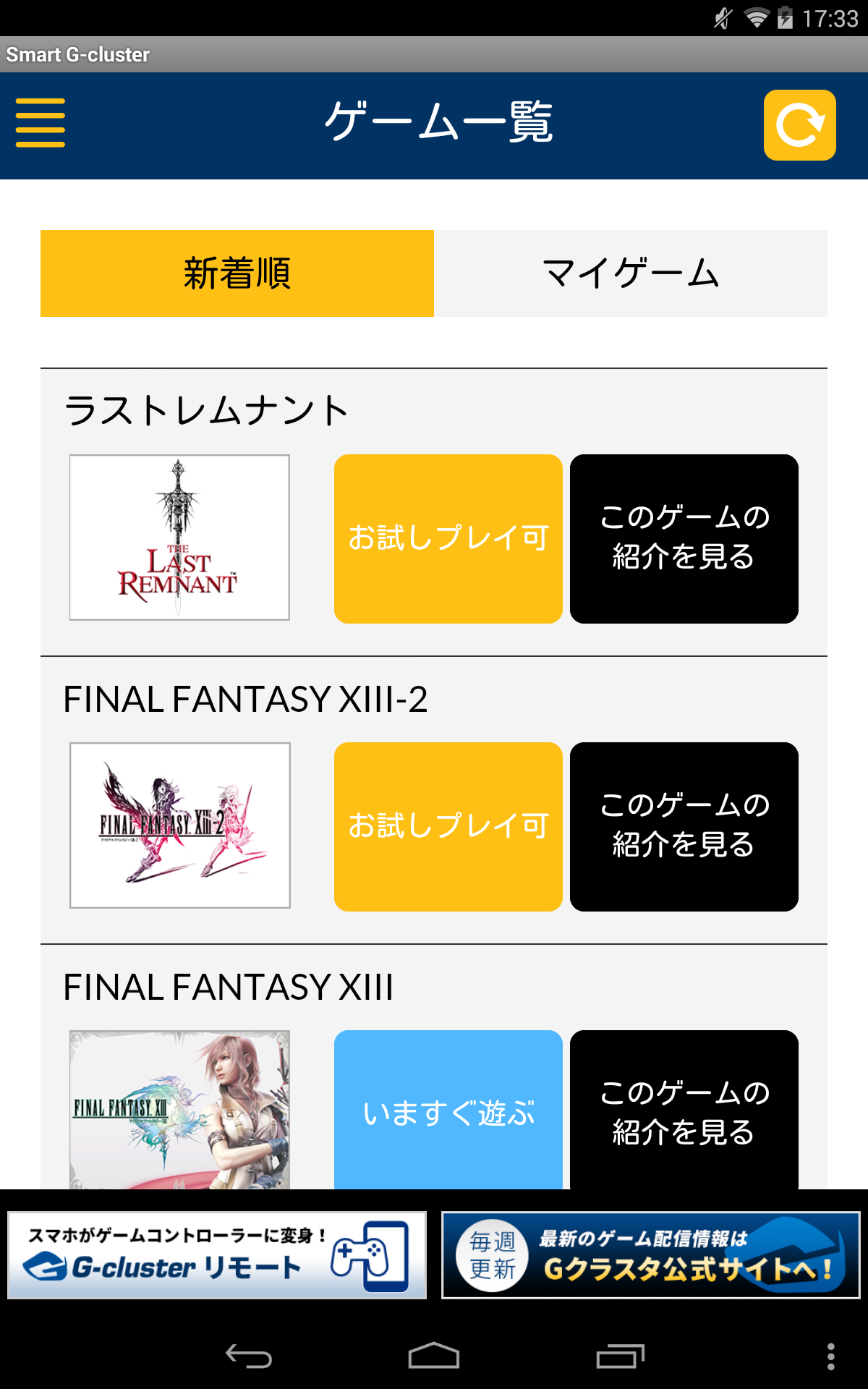Screen dimensions: 868x1389
Task: Open the hamburger drawer menu
Action: pyautogui.click(x=41, y=123)
